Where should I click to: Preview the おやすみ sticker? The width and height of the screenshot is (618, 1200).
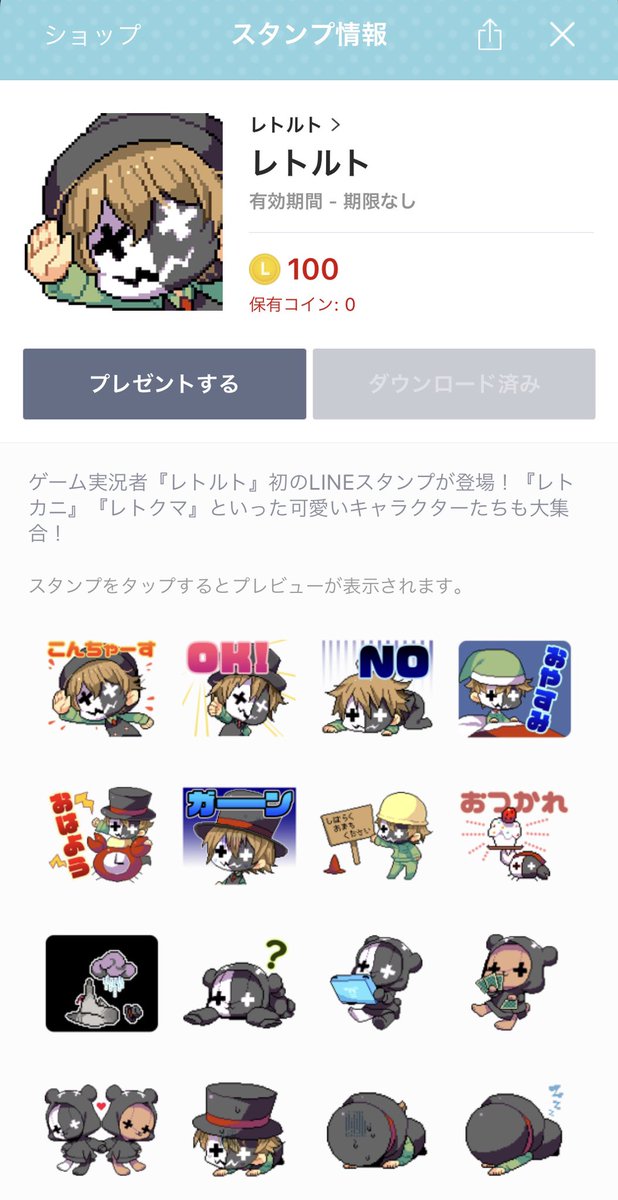pos(514,688)
